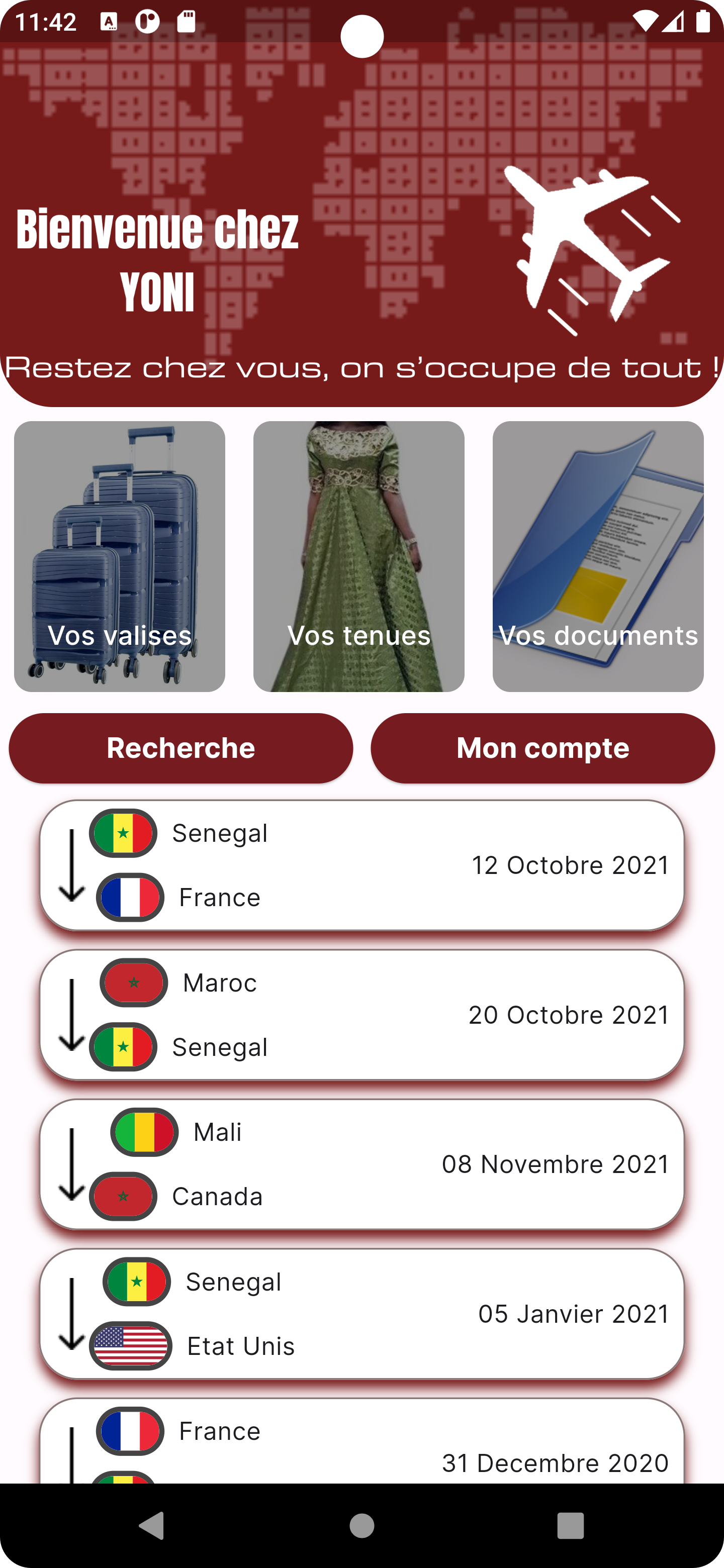Tap the Recherche button
The width and height of the screenshot is (724, 1568).
click(x=181, y=748)
